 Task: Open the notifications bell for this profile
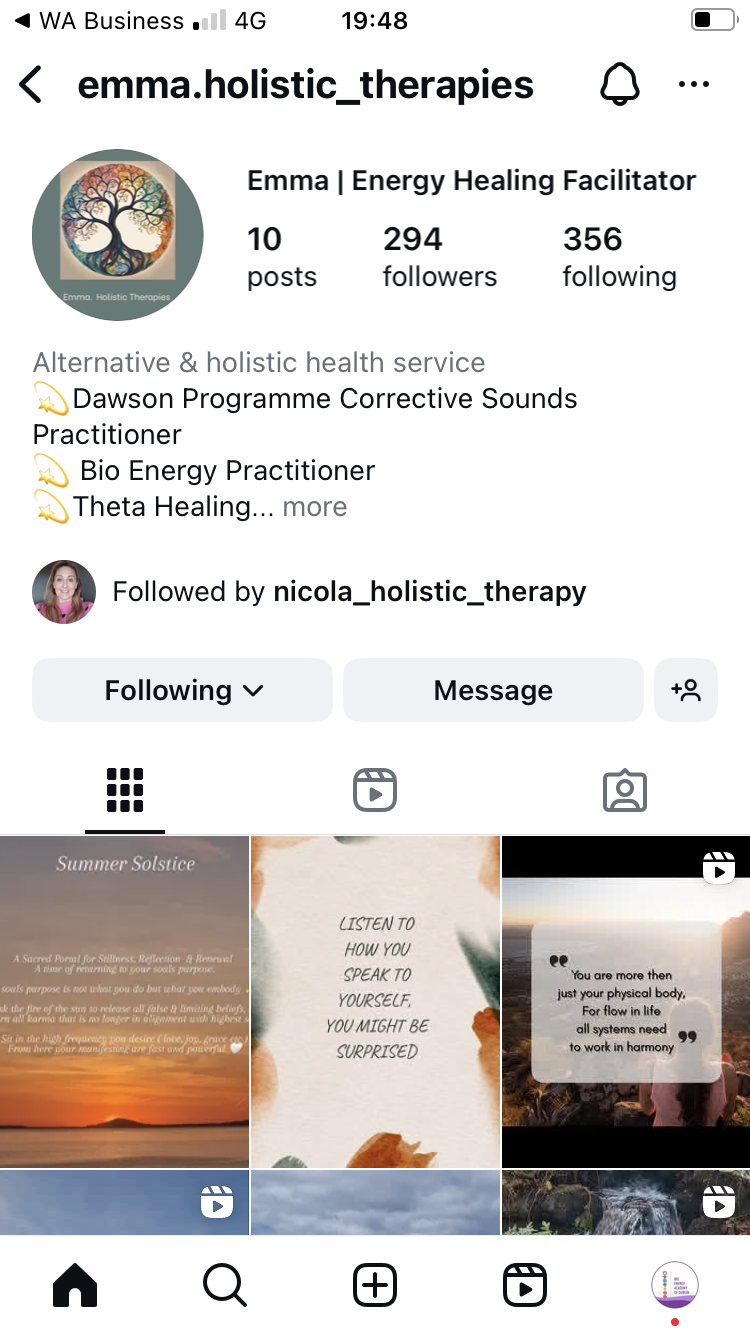click(x=619, y=85)
